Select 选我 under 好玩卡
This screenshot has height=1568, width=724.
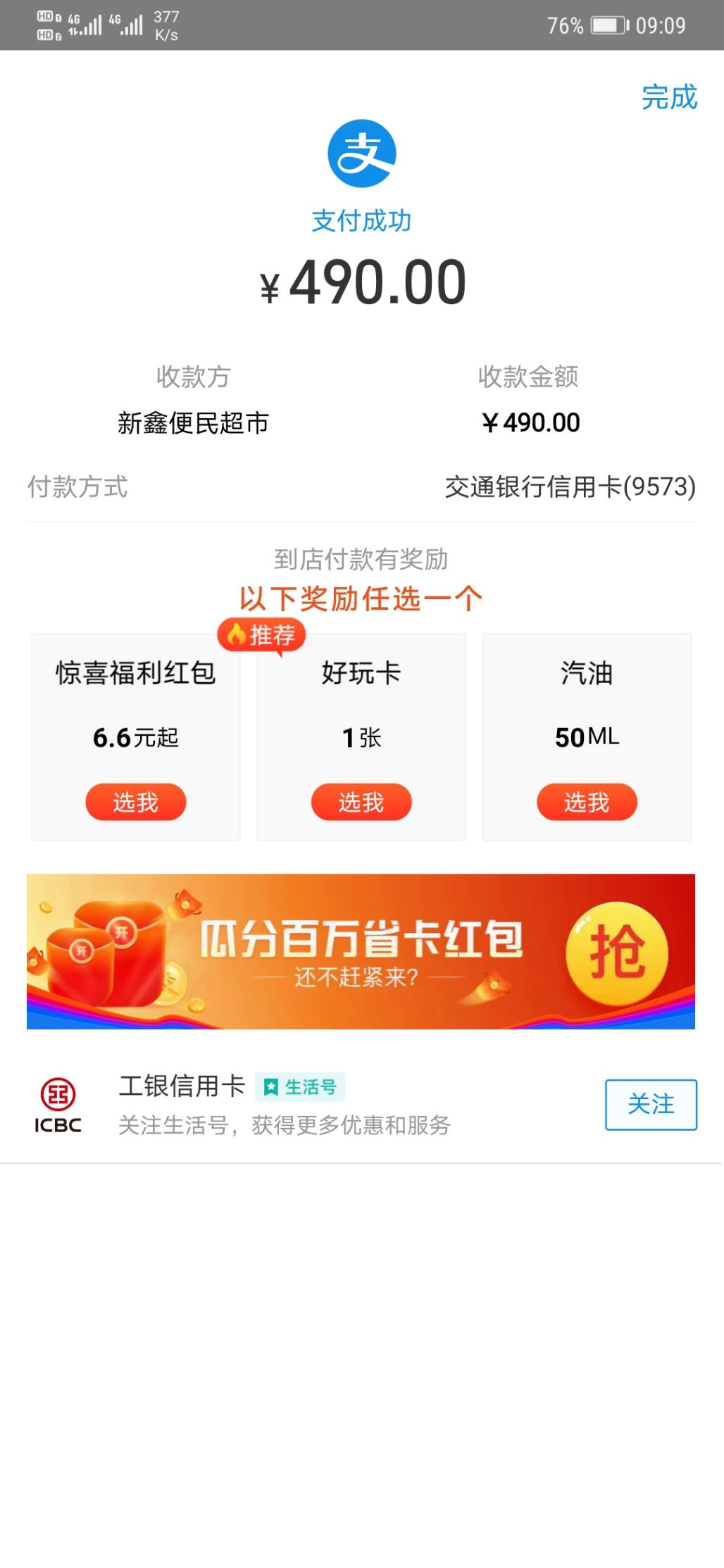pos(361,802)
